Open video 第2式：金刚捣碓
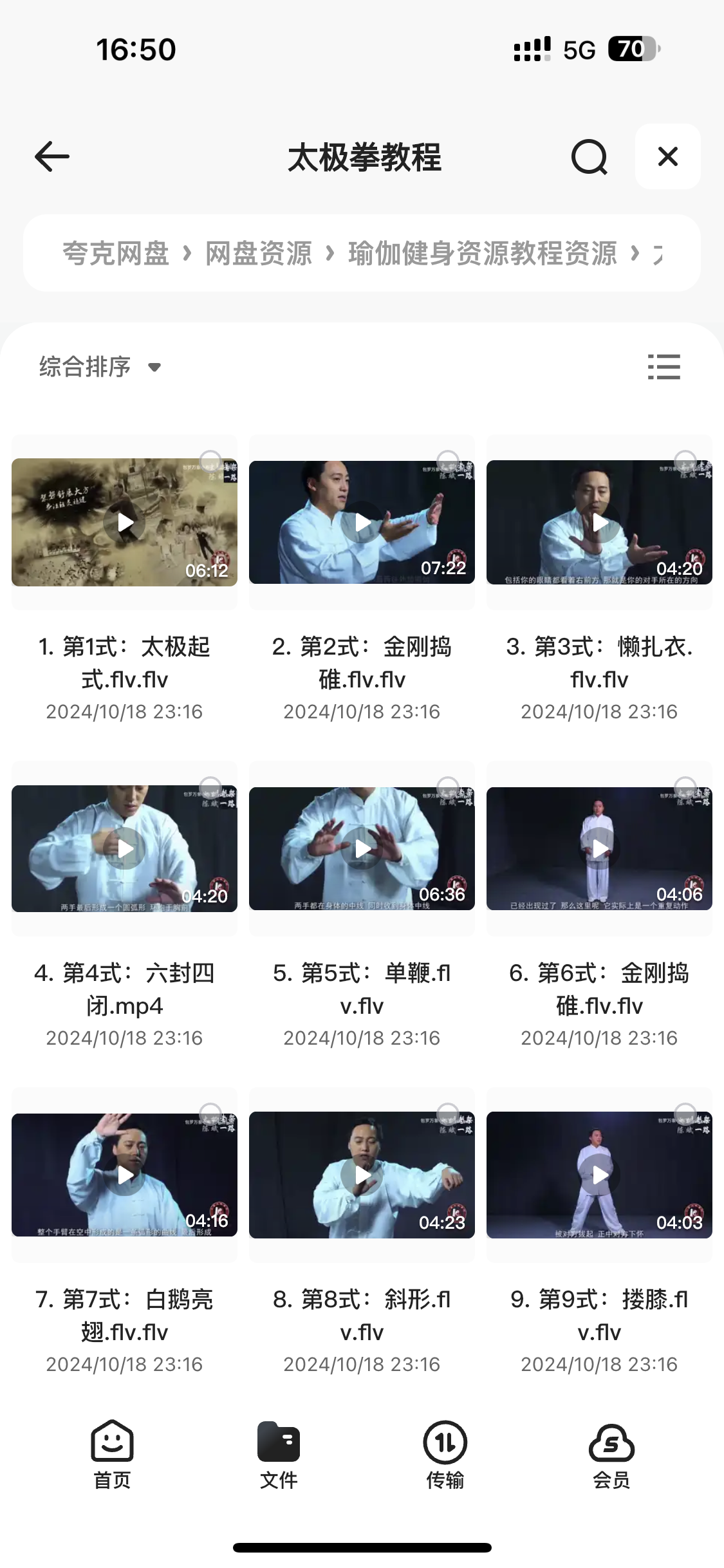 pyautogui.click(x=362, y=523)
